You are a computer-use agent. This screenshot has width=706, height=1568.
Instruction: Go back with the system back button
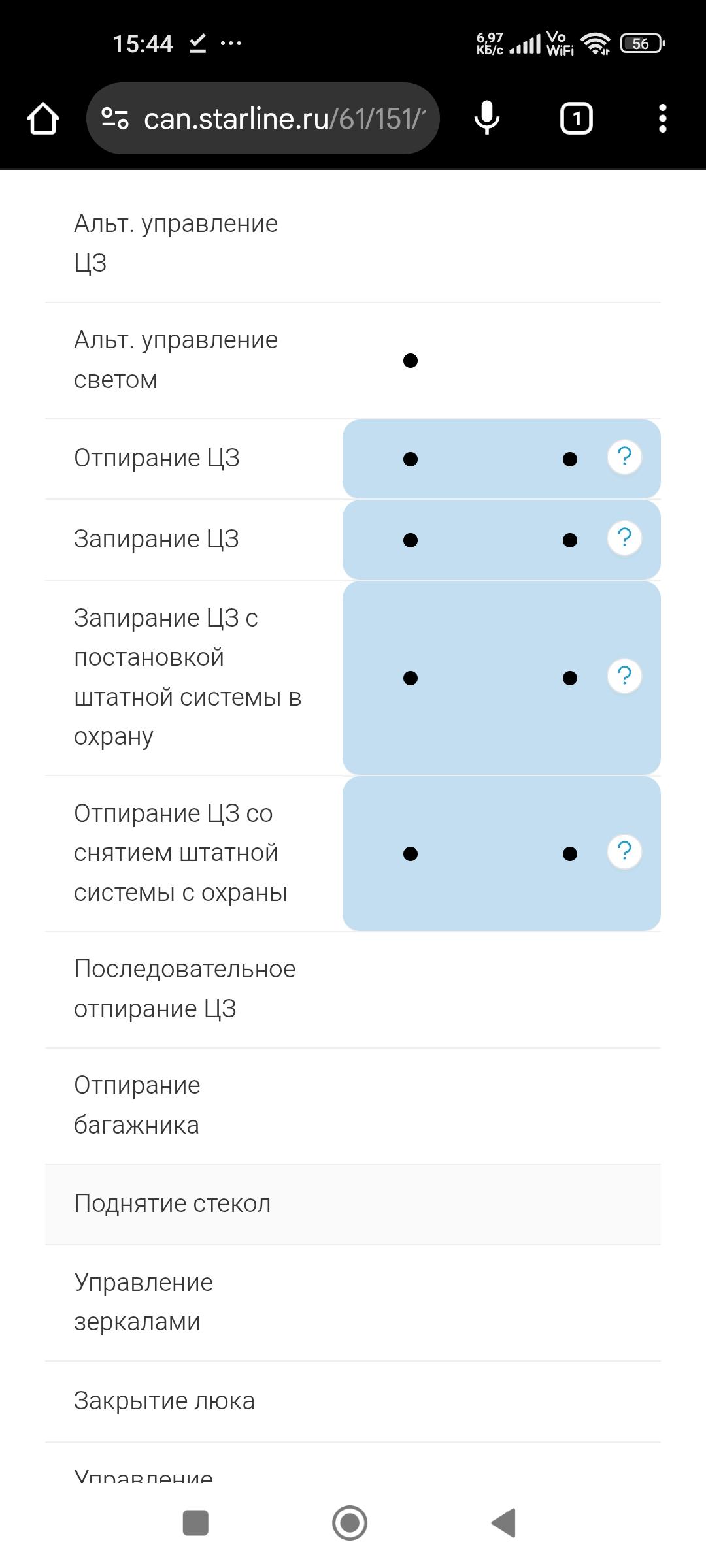(504, 1523)
